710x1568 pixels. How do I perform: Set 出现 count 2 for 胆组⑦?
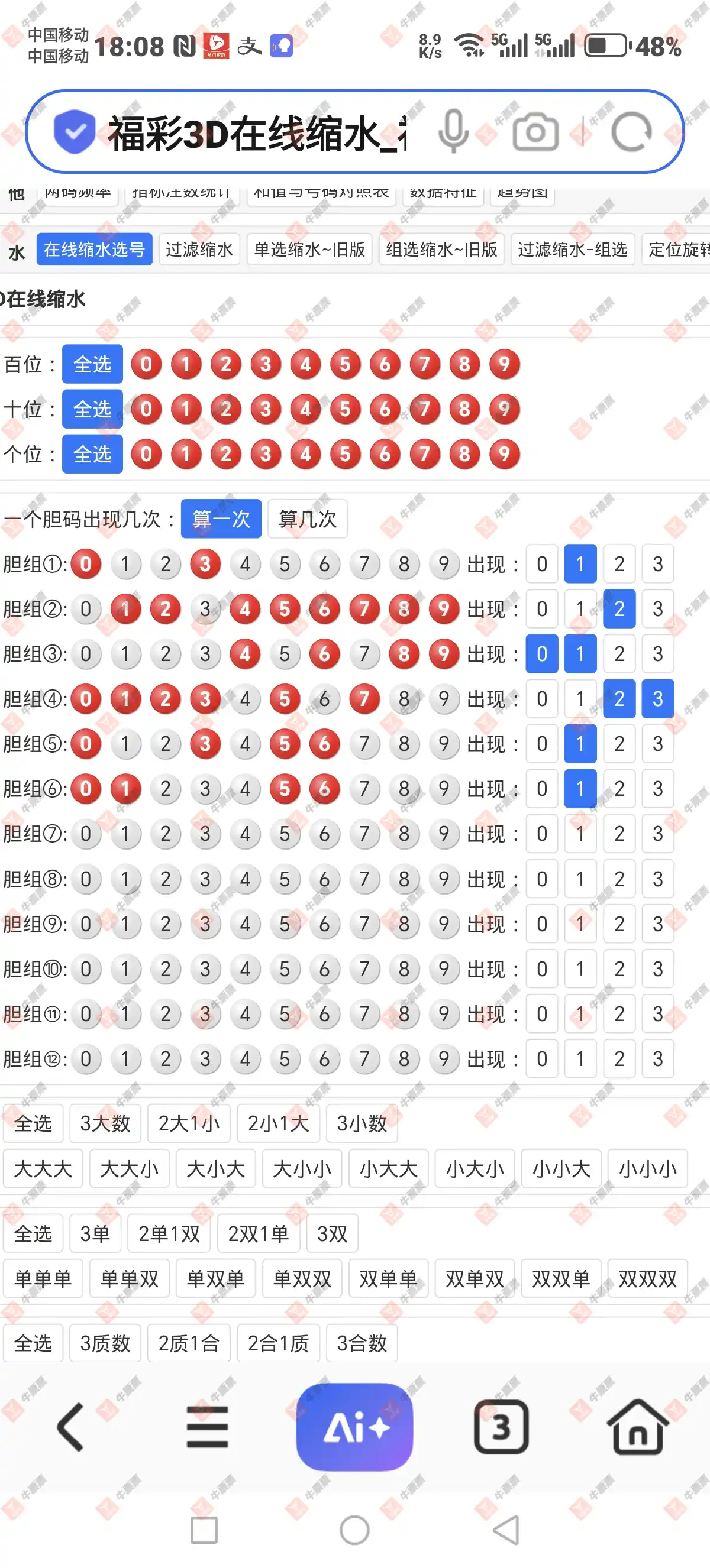click(x=619, y=834)
